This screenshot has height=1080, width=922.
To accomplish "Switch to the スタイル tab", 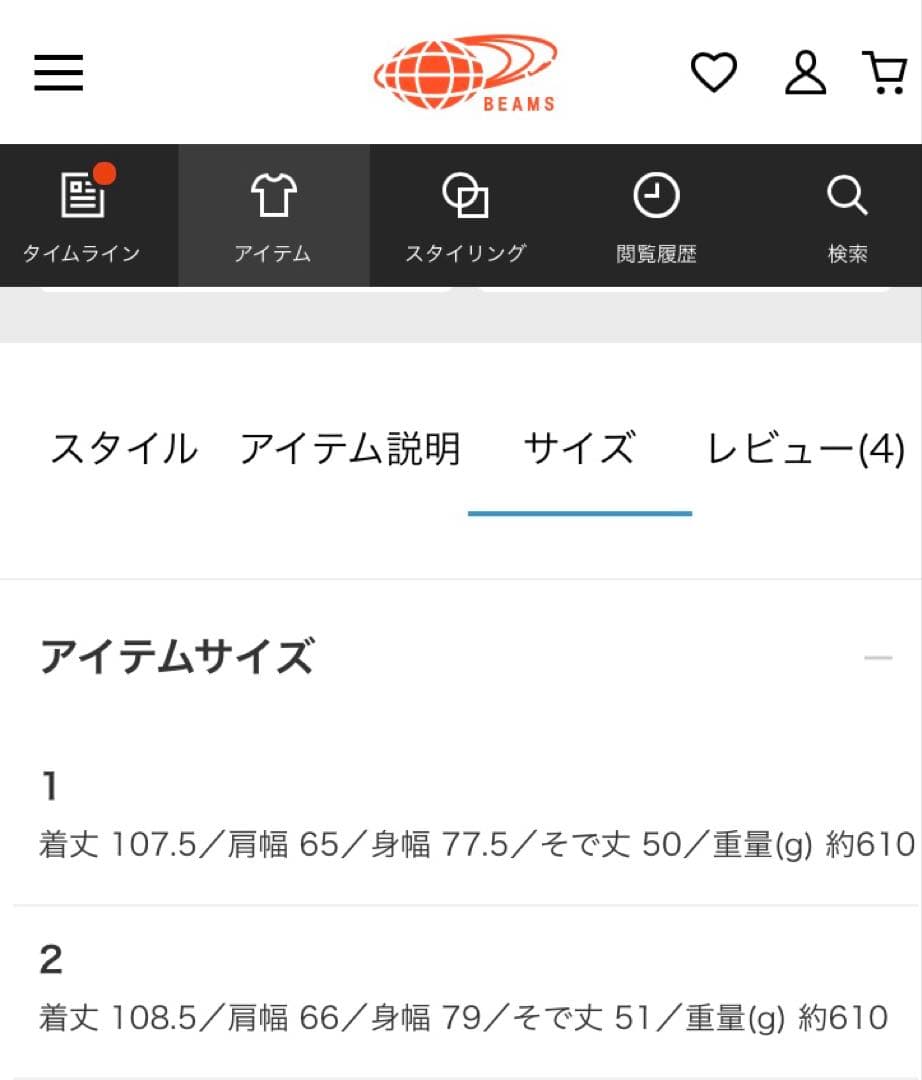I will tap(122, 450).
